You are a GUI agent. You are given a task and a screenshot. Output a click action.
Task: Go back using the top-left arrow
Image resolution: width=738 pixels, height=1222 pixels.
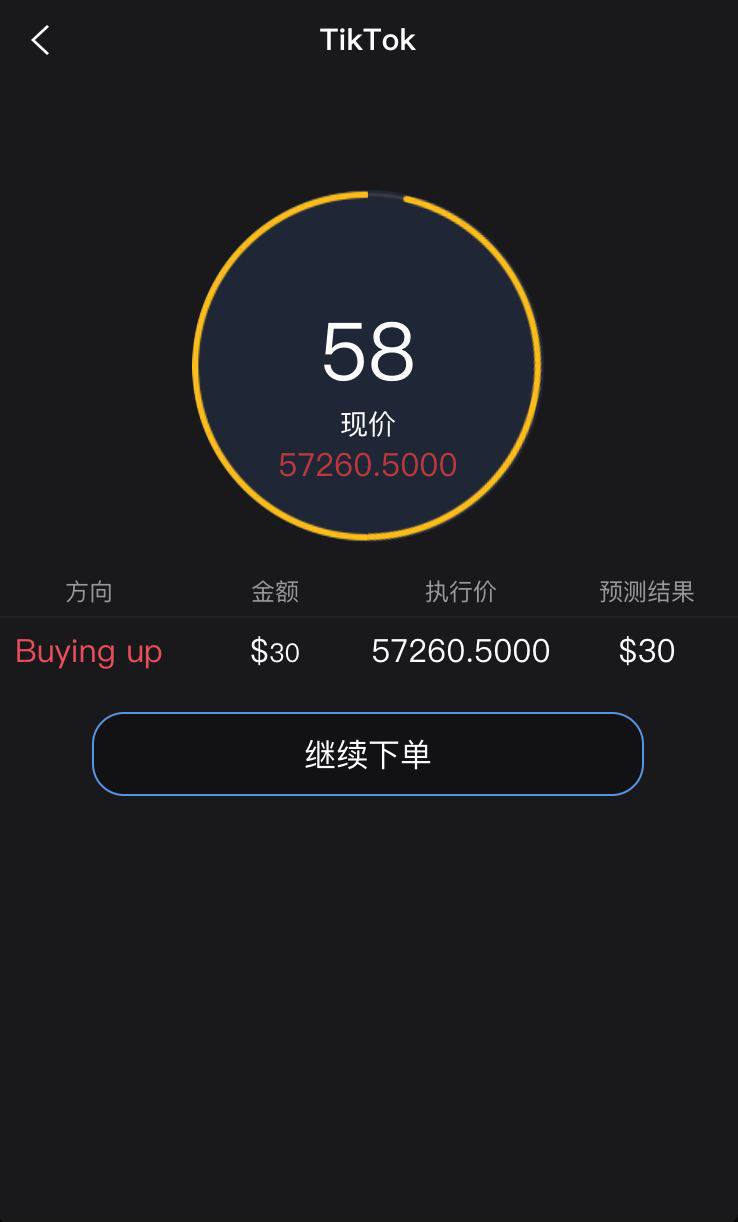pyautogui.click(x=40, y=40)
